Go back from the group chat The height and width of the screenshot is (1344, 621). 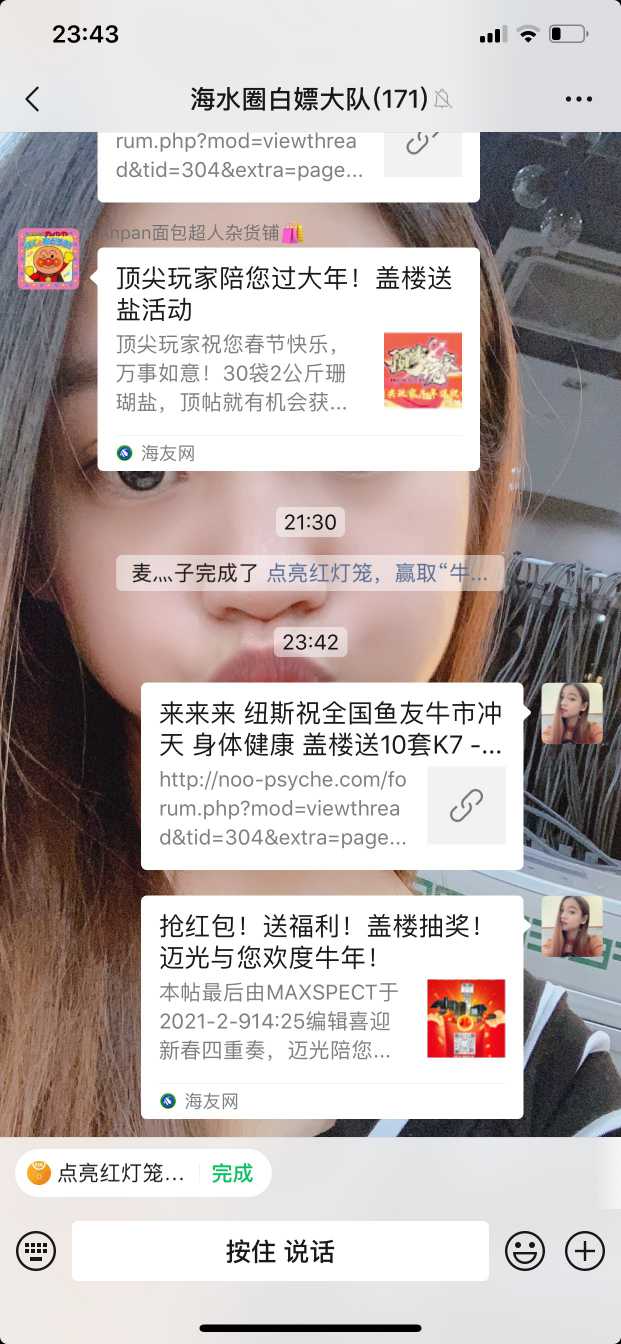(33, 99)
